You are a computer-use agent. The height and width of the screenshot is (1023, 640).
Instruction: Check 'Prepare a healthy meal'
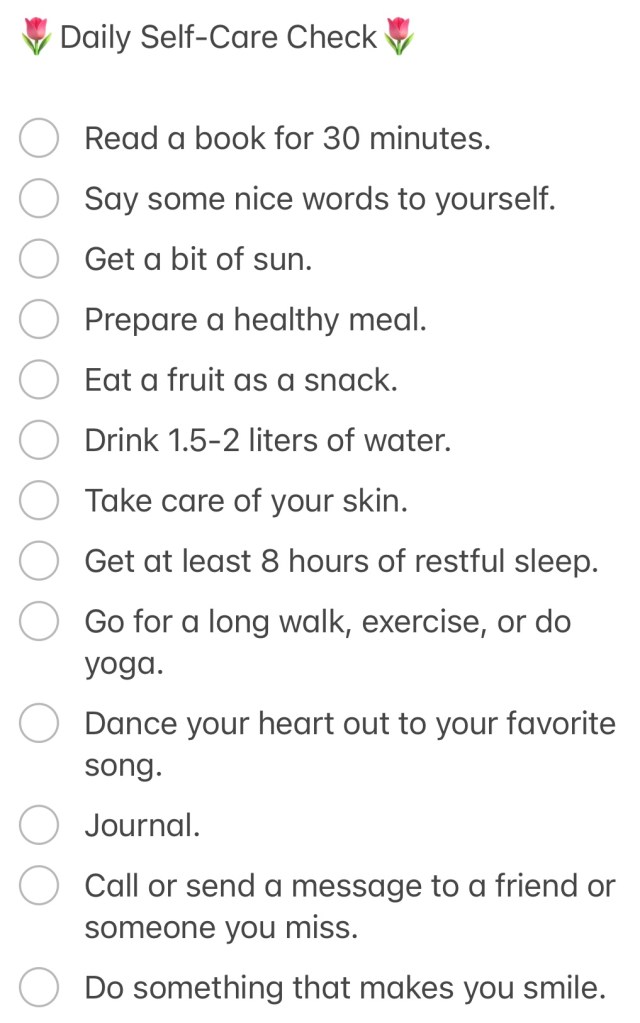coord(39,320)
